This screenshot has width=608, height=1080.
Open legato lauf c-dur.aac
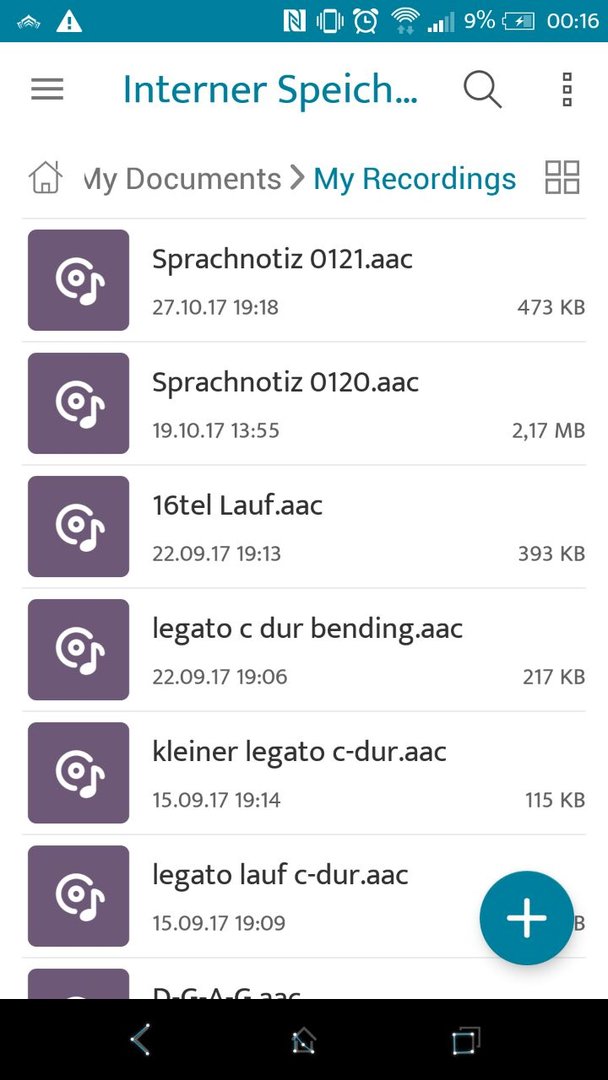[x=304, y=897]
